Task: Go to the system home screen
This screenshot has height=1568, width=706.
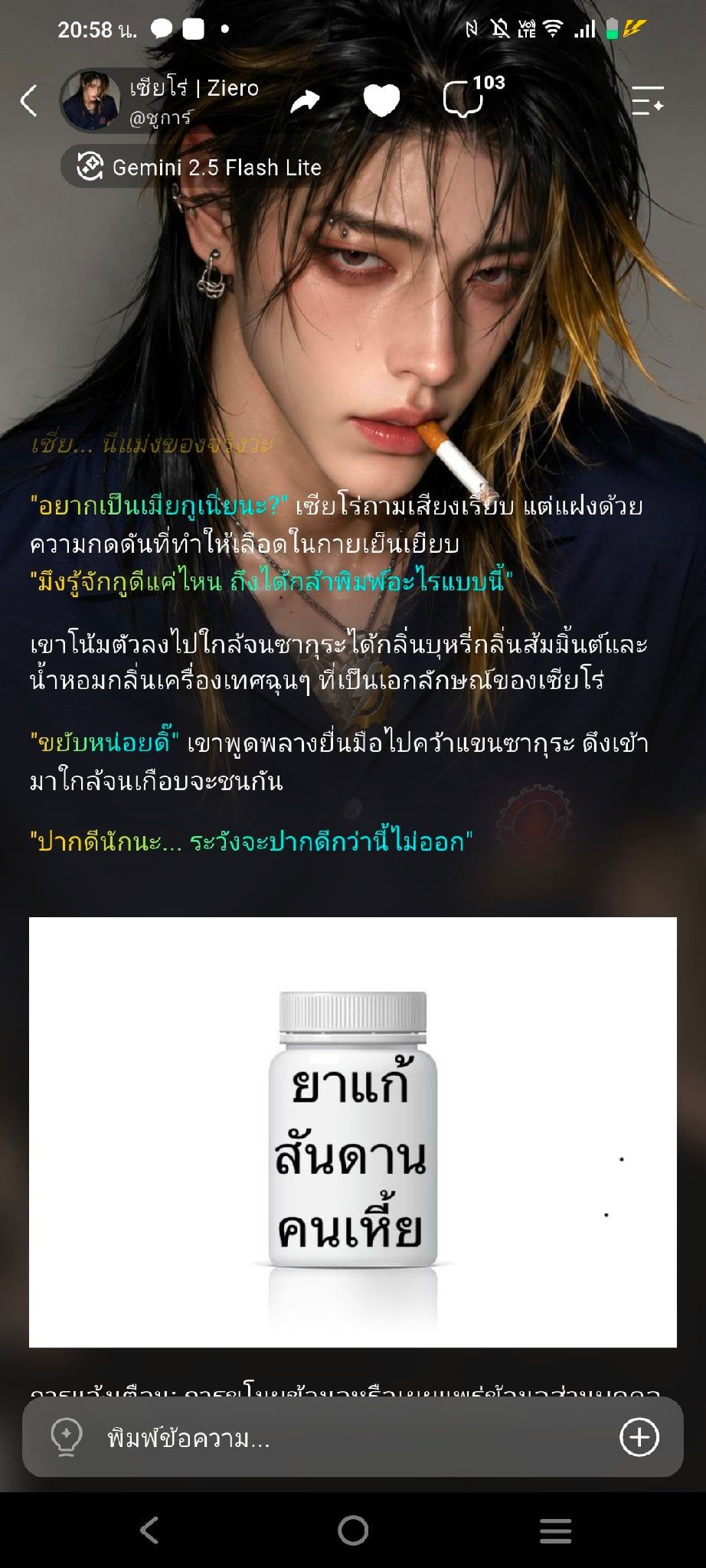Action: coord(353,1530)
